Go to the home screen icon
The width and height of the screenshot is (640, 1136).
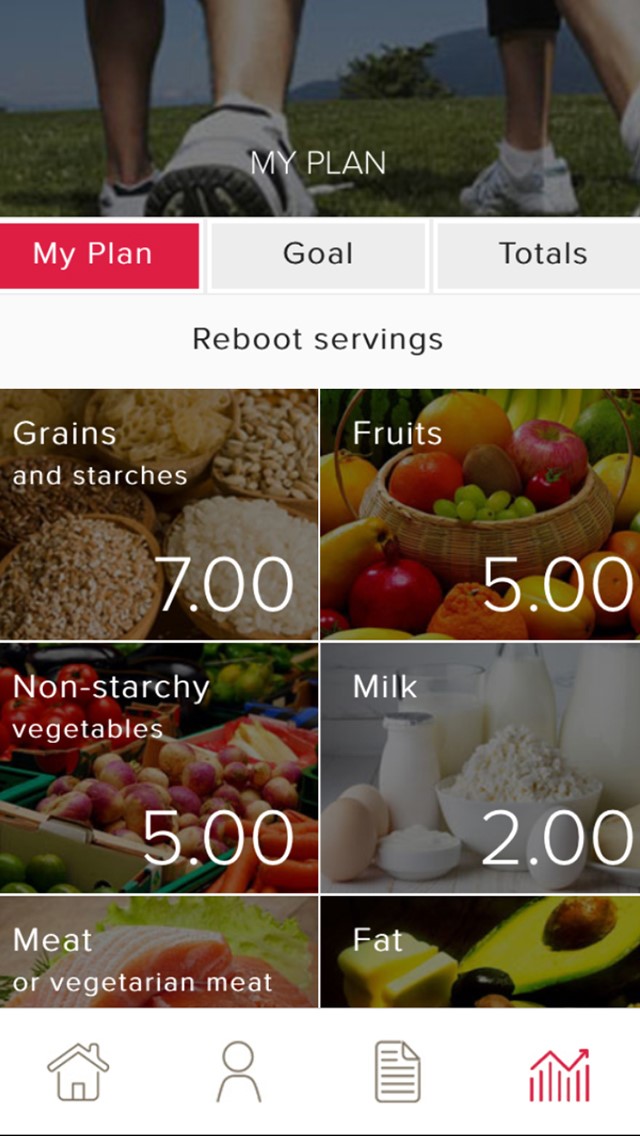[x=78, y=1072]
